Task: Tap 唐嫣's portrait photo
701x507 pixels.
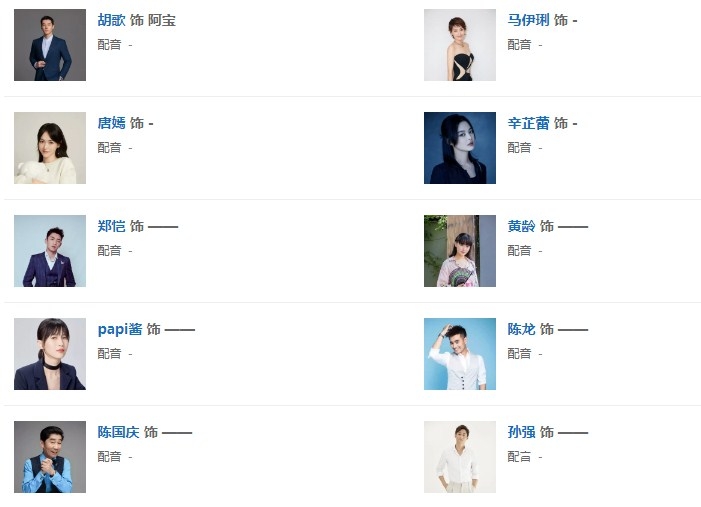Action: (x=49, y=148)
